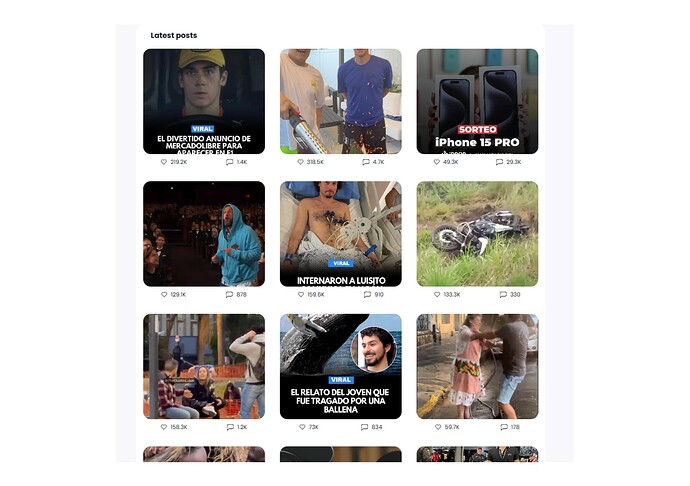Open the post with 59.7K likes

tap(477, 366)
